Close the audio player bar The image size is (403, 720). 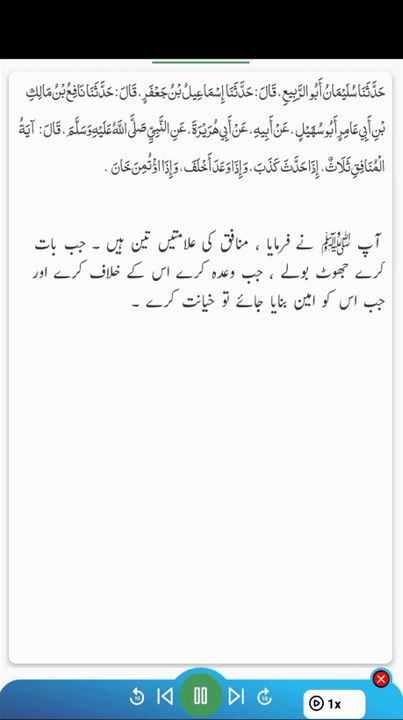[x=381, y=679]
